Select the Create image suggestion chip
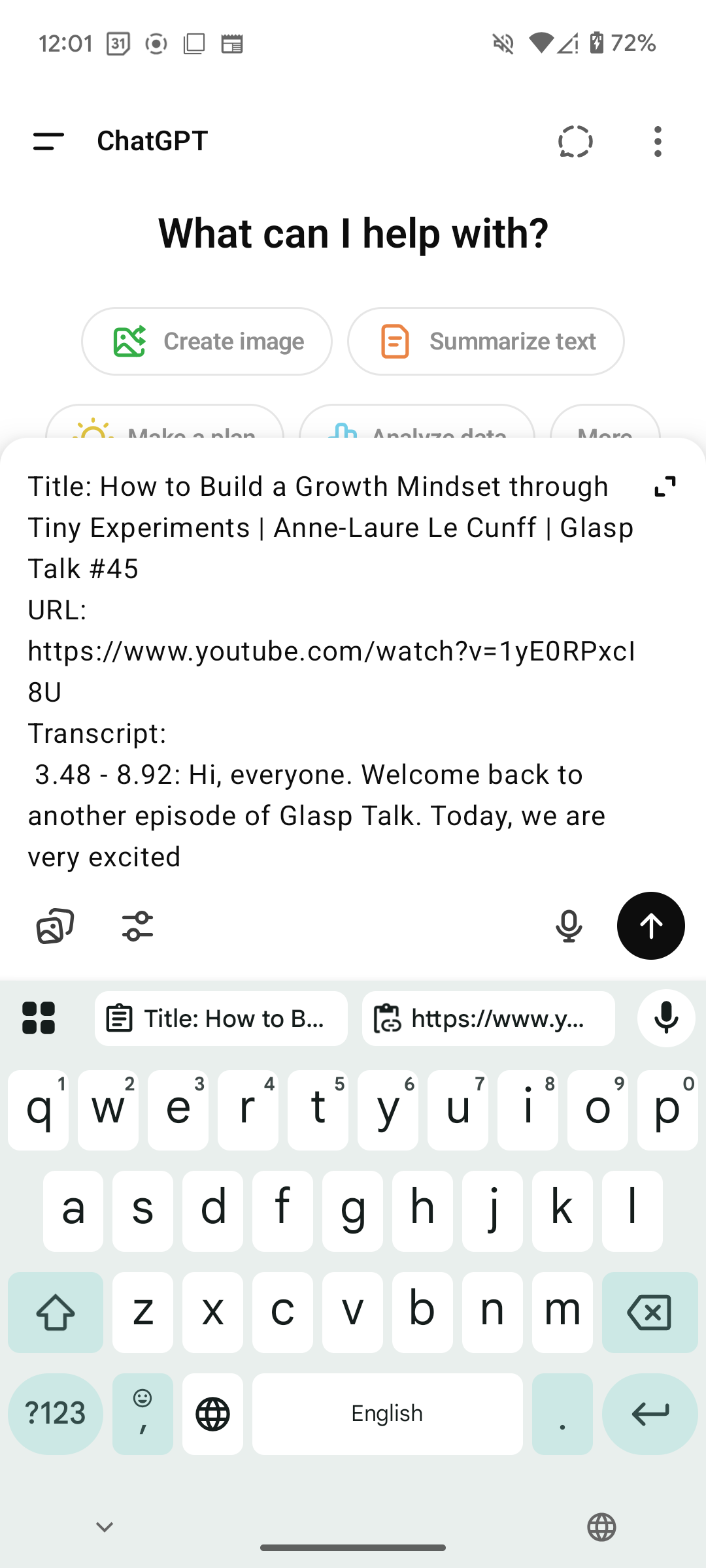The image size is (706, 1568). click(x=207, y=341)
